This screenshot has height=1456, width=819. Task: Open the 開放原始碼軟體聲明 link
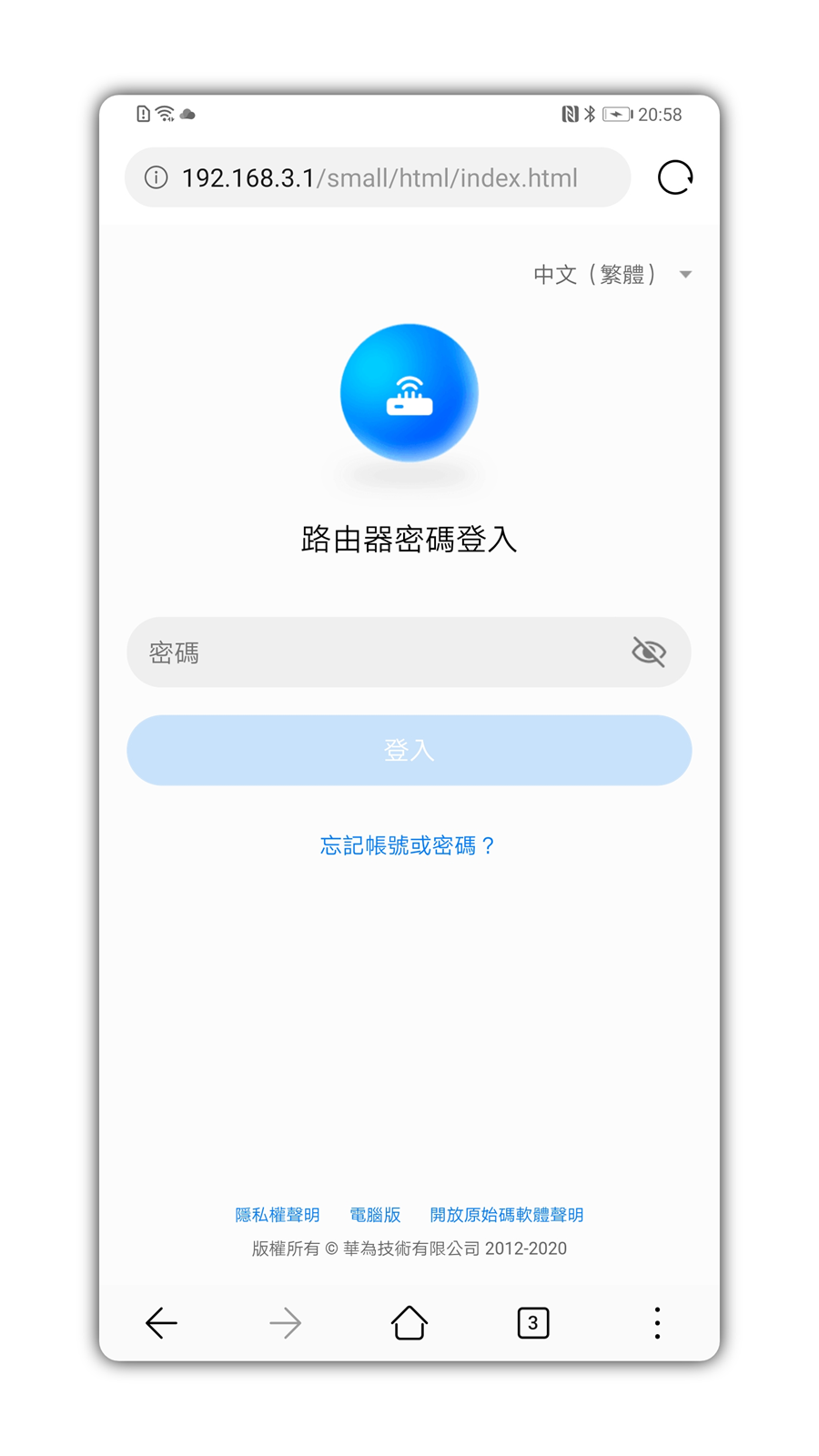(507, 1215)
